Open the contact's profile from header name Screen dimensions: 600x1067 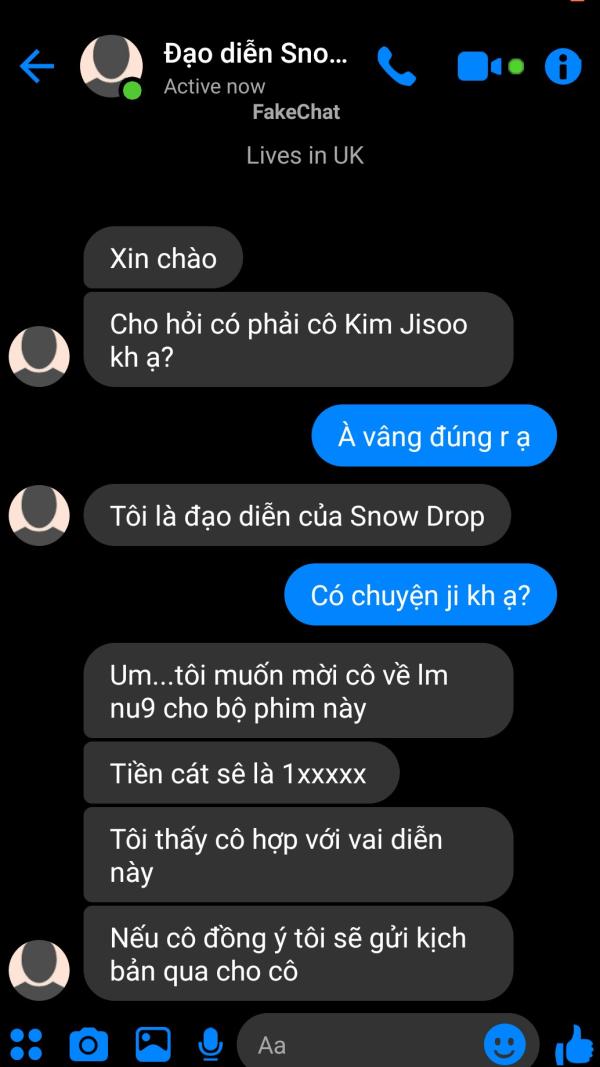click(x=255, y=55)
